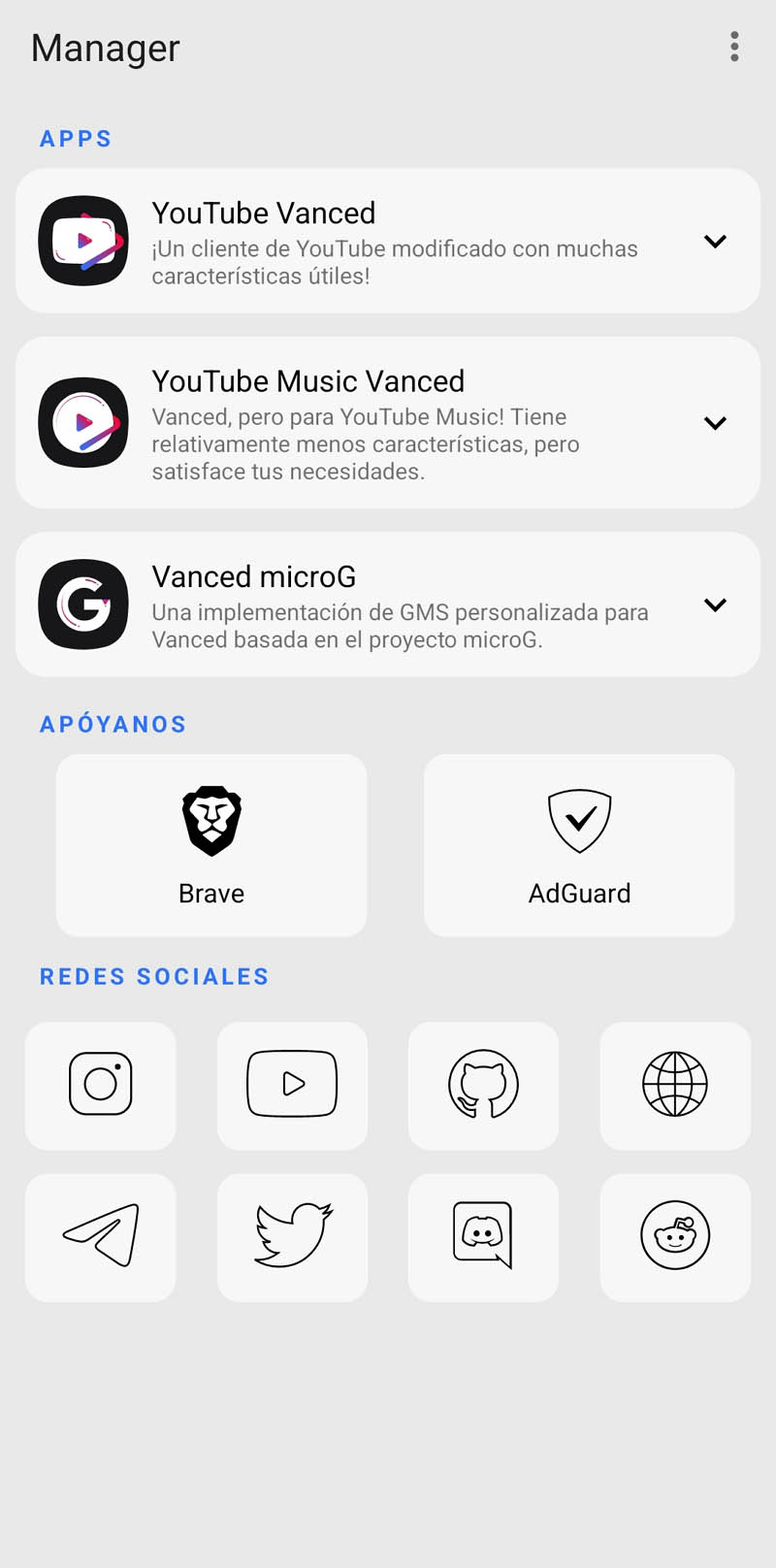Open the three-dot overflow menu
Image resolution: width=776 pixels, height=1568 pixels.
(x=734, y=48)
